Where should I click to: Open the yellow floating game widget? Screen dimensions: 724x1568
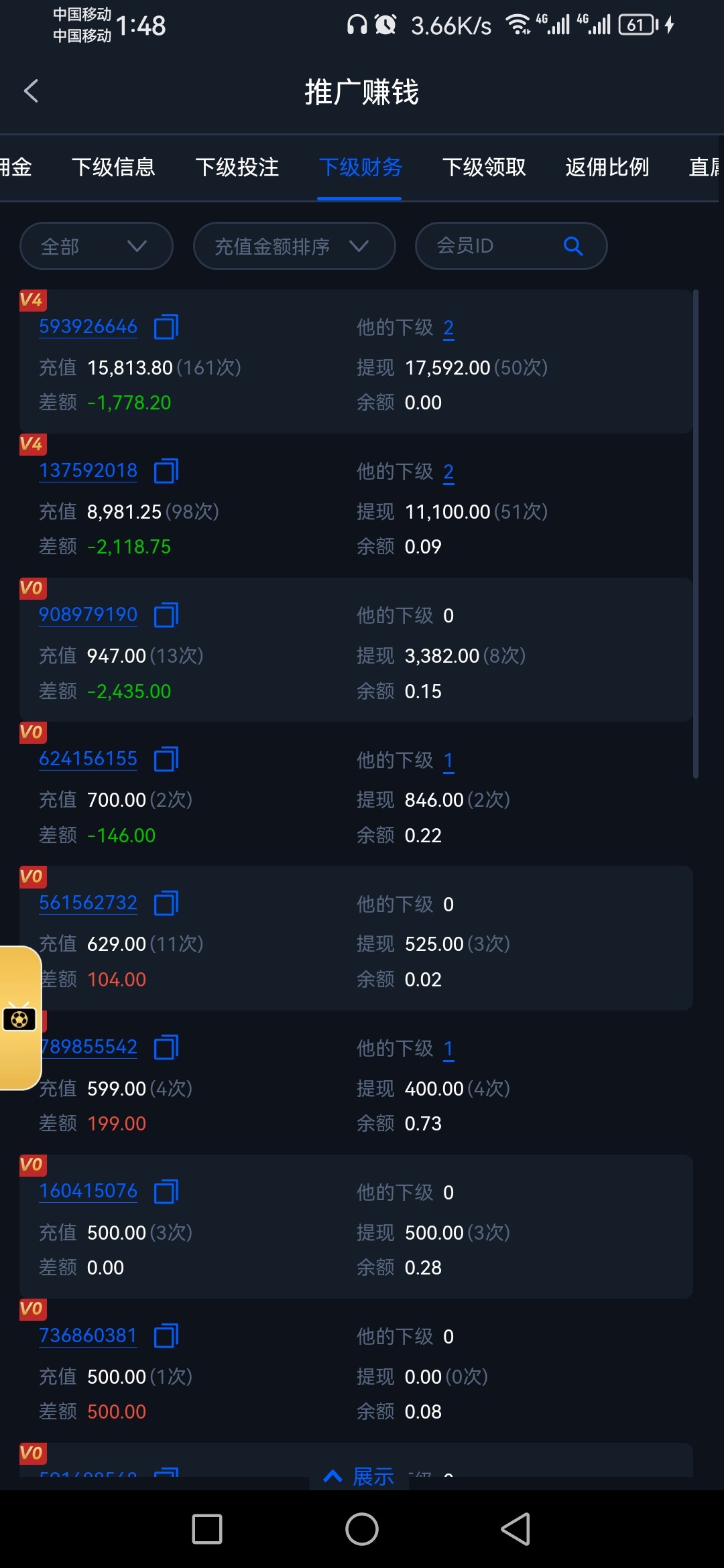(20, 1018)
